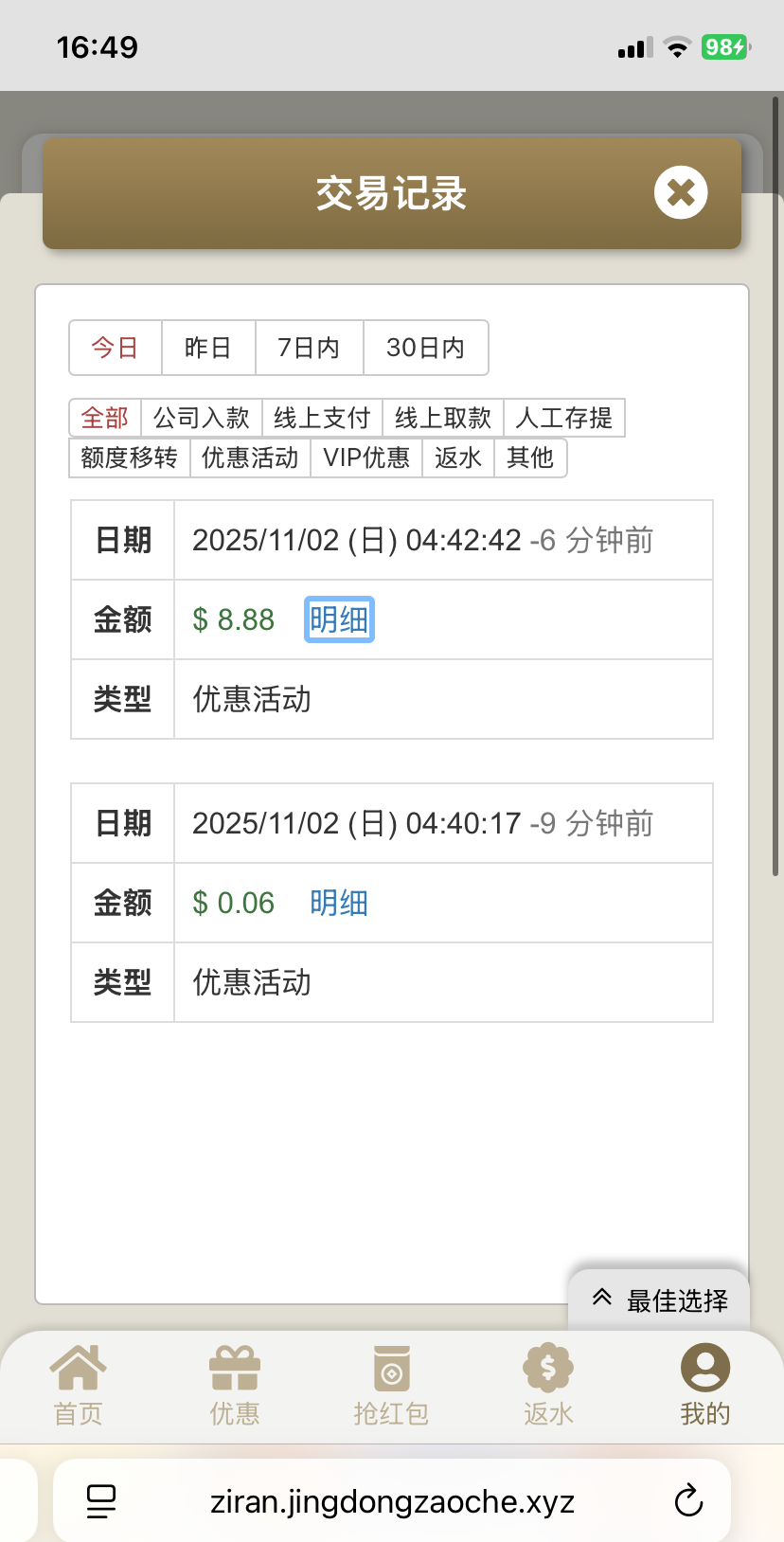The height and width of the screenshot is (1542, 784).
Task: Expand the 最佳选择 panel
Action: [x=660, y=1300]
